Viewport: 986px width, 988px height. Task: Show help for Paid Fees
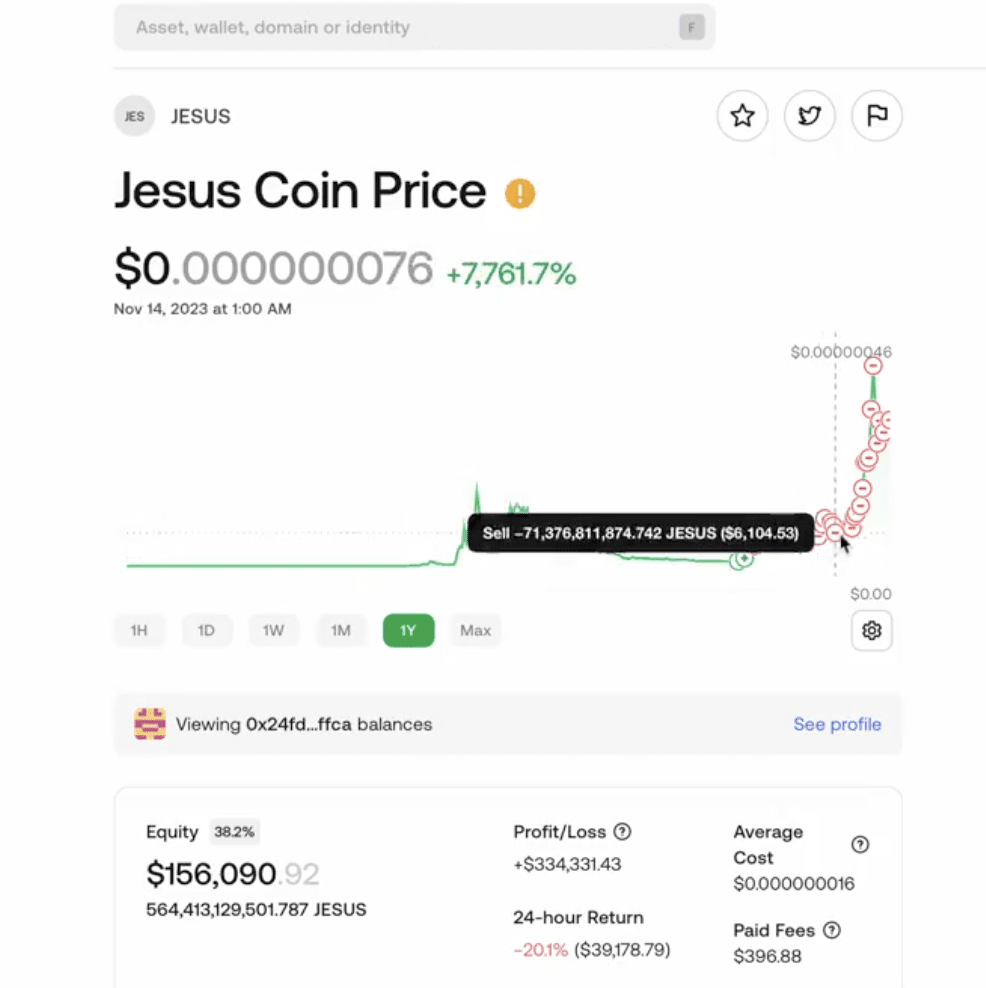[x=831, y=930]
